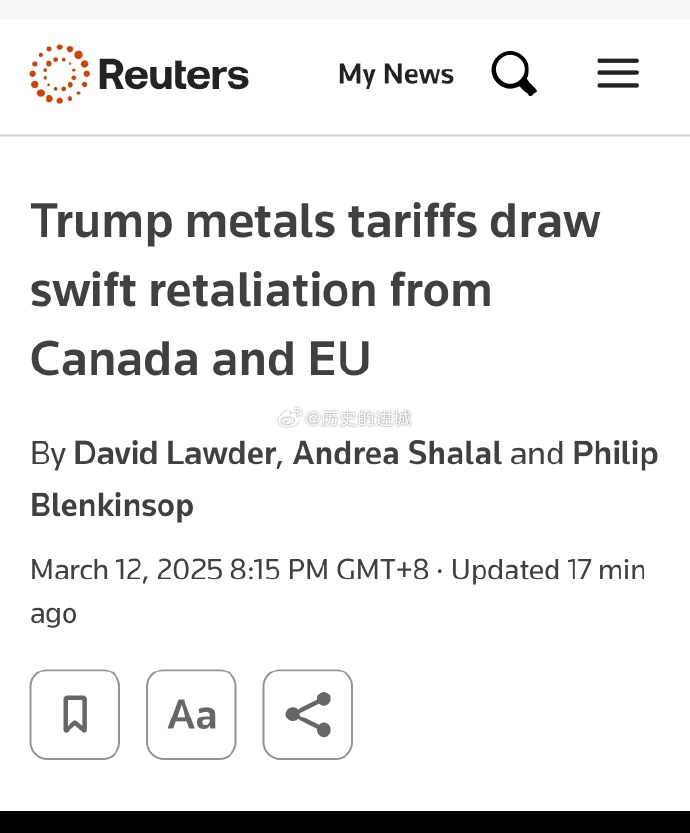Open author David Lawder's page
This screenshot has height=833, width=690.
[x=174, y=454]
